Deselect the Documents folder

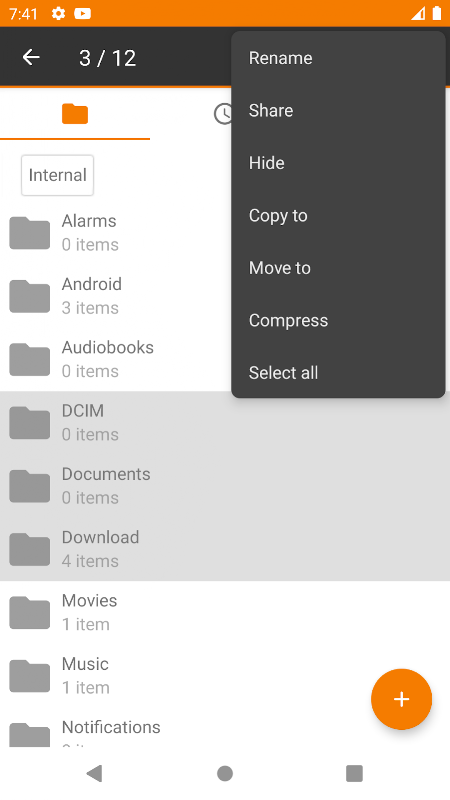(x=225, y=486)
